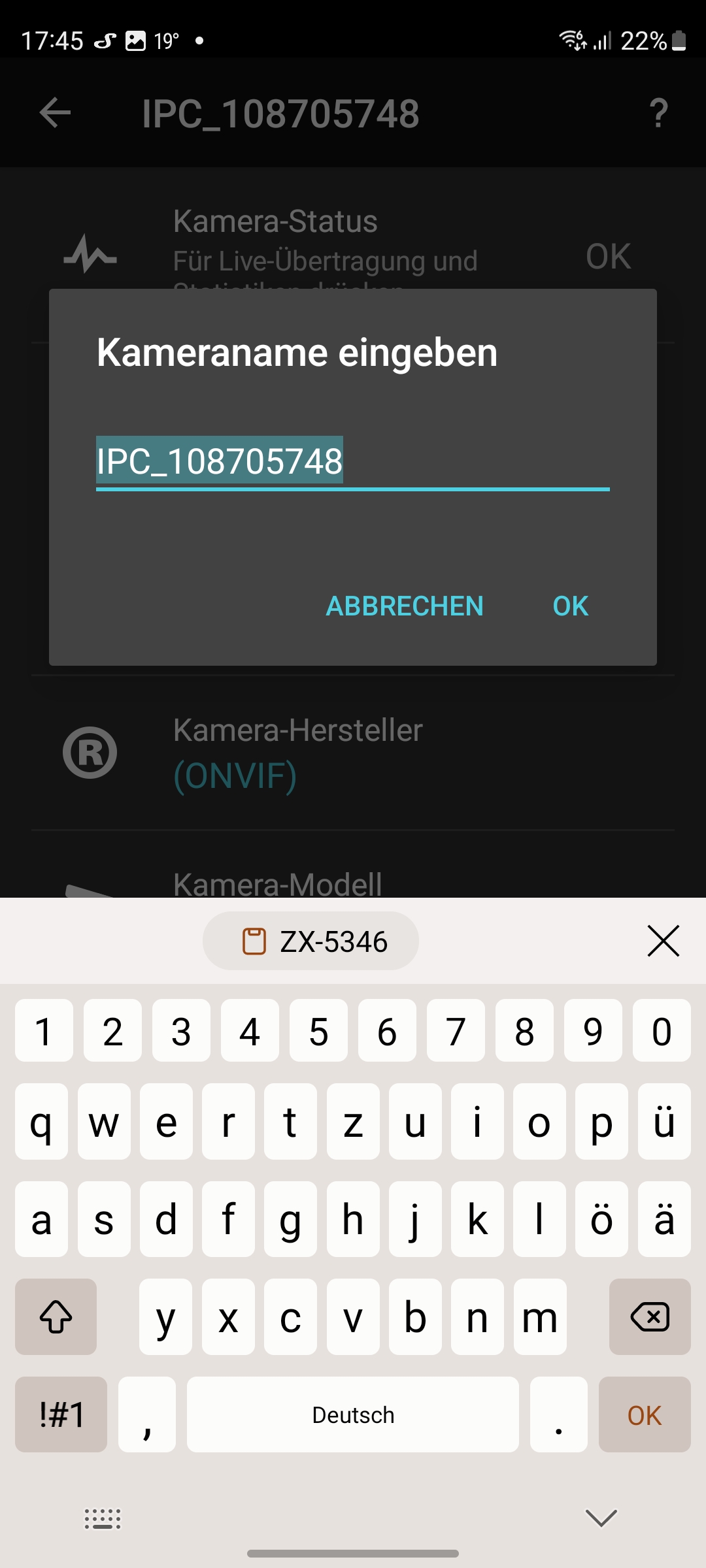Toggle the shift key

[56, 1316]
